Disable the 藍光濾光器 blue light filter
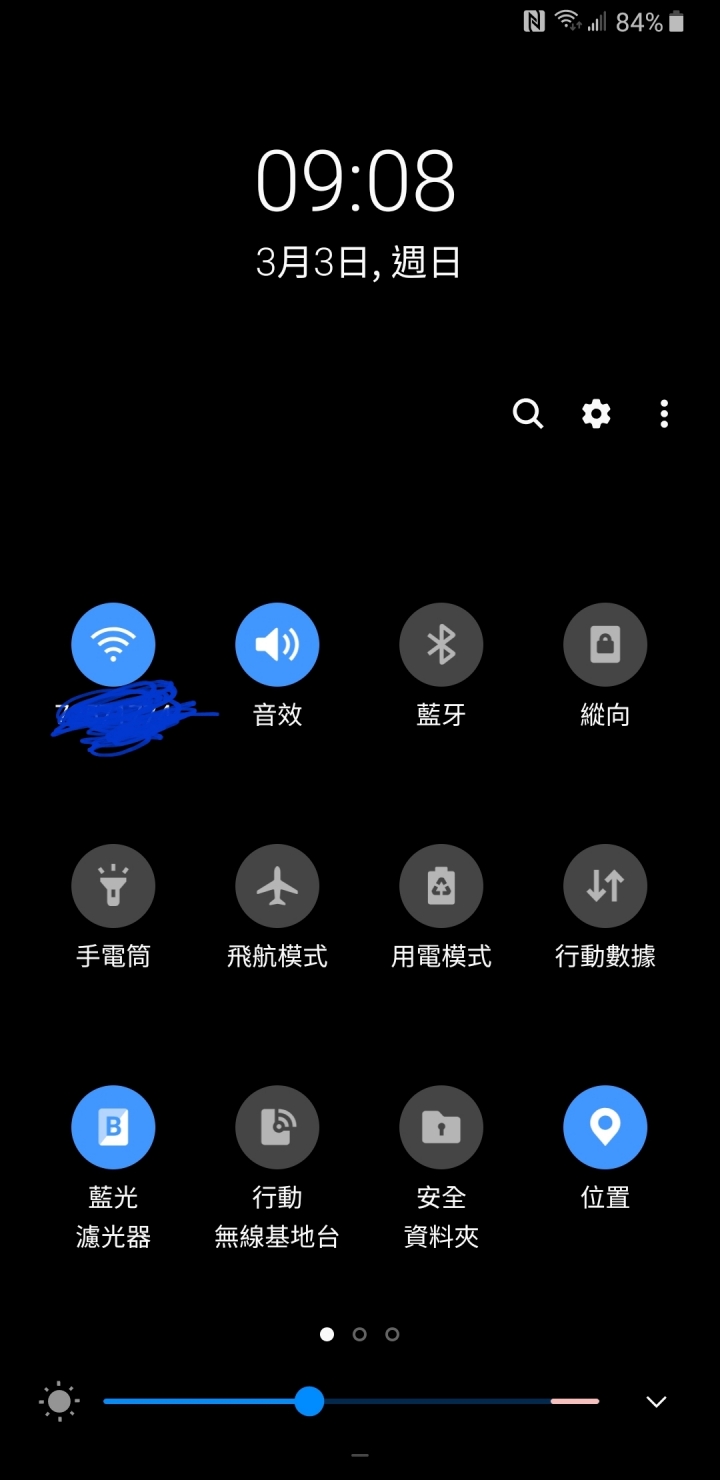 tap(113, 1127)
